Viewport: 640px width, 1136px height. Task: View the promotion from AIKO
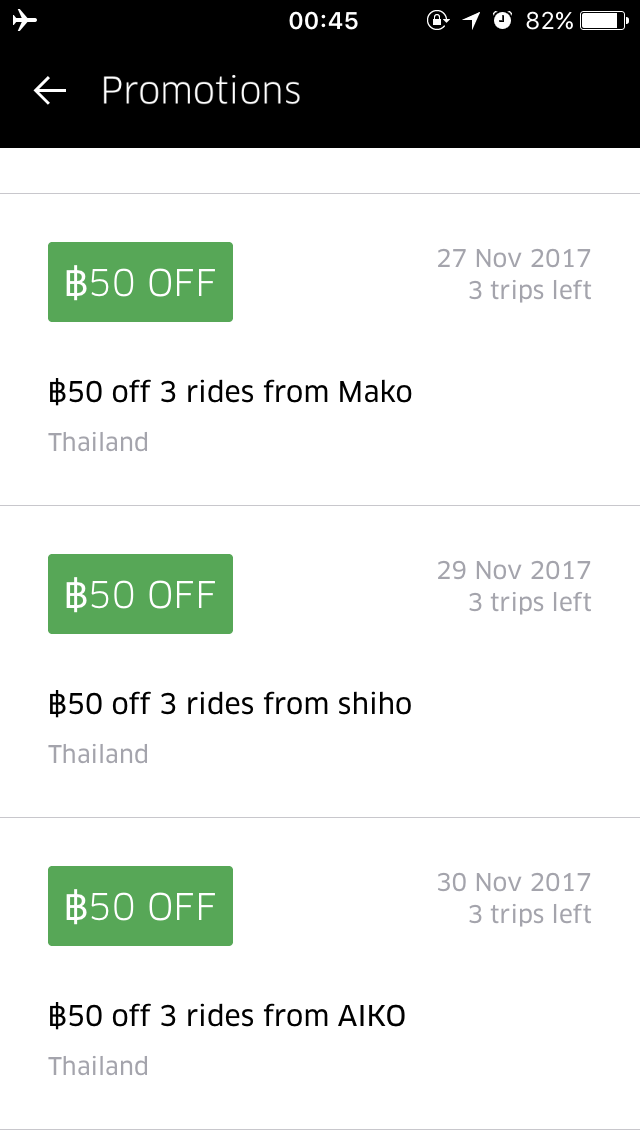click(320, 973)
